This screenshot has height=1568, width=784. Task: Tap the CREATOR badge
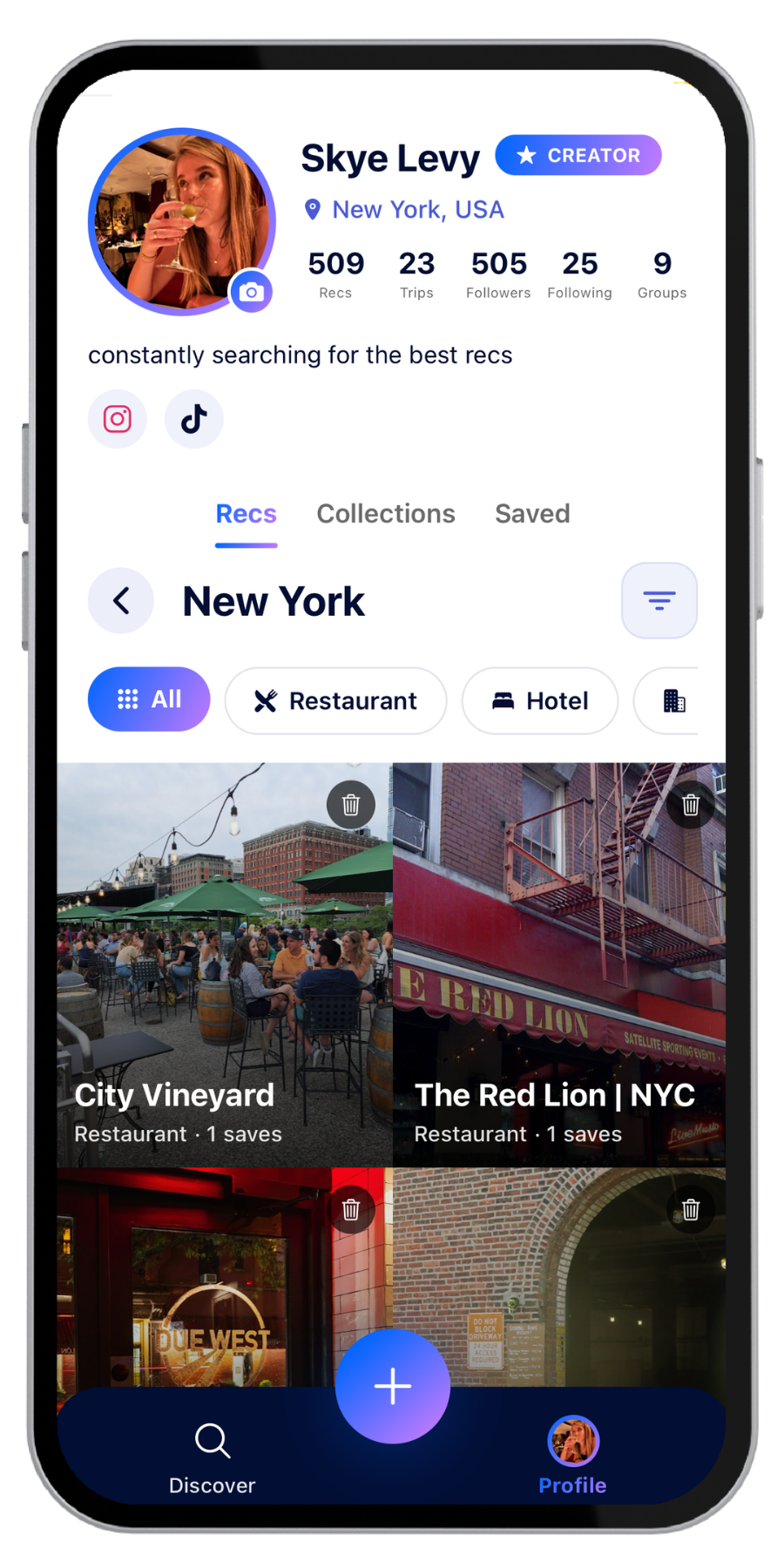click(578, 155)
